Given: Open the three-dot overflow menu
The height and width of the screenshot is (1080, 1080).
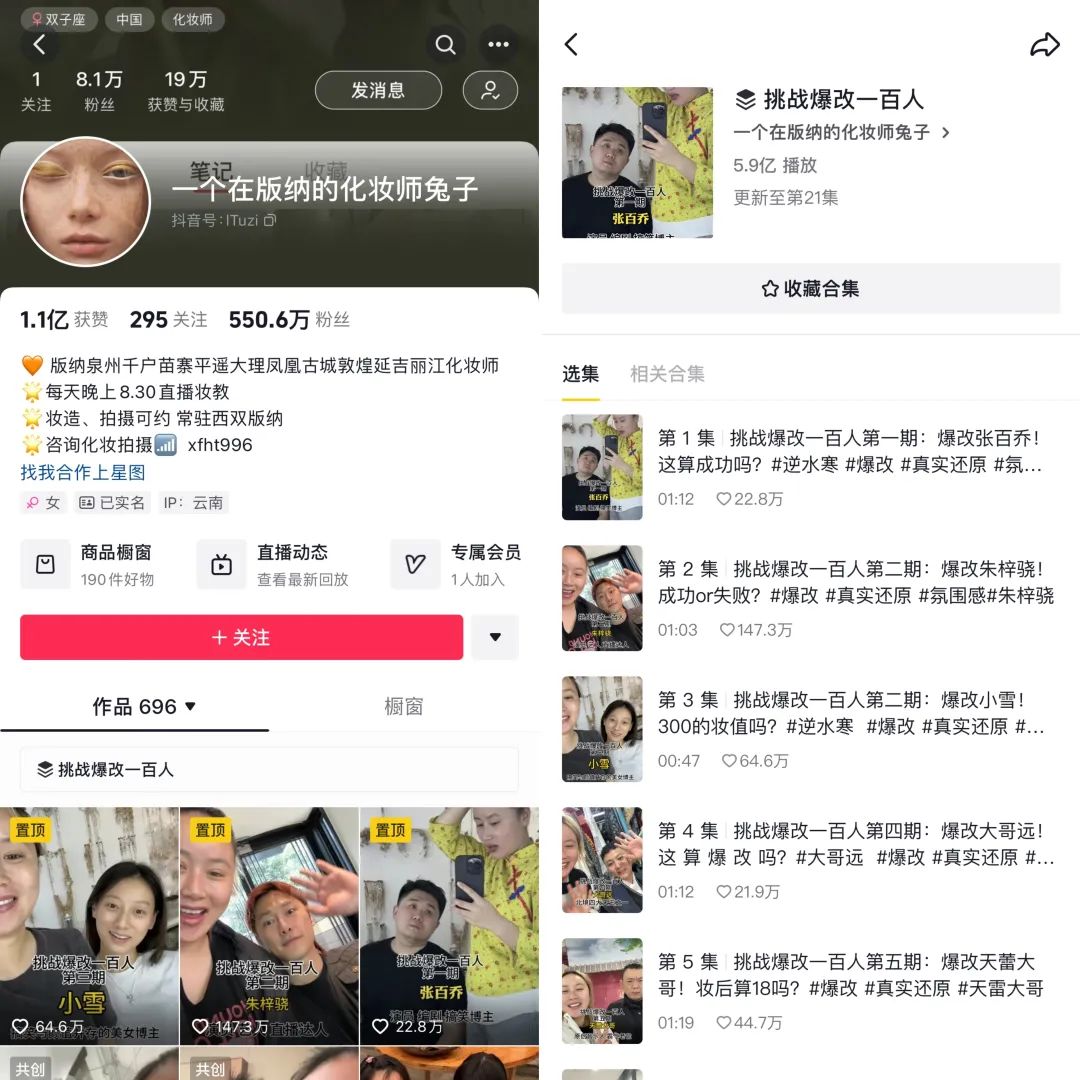Looking at the screenshot, I should (499, 45).
